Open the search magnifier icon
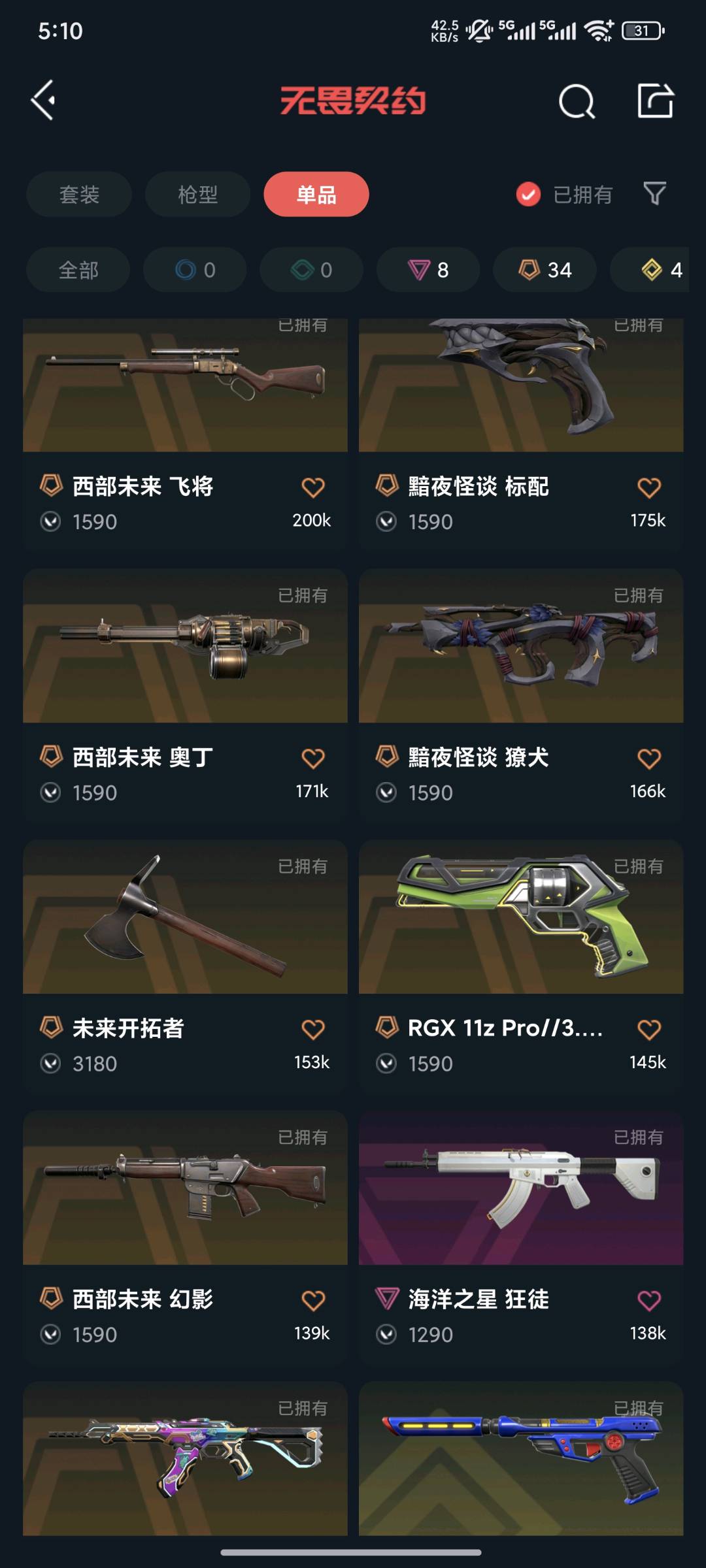706x1568 pixels. click(577, 102)
